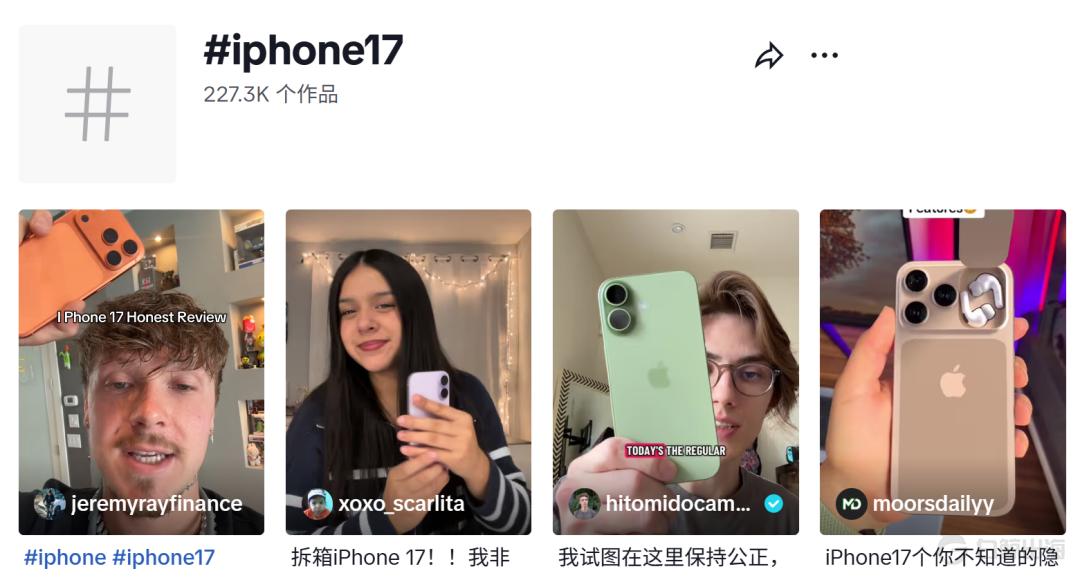The width and height of the screenshot is (1080, 580).
Task: Open jeremyrayfinance's iPhone 17 Honest Review video
Action: pos(141,371)
